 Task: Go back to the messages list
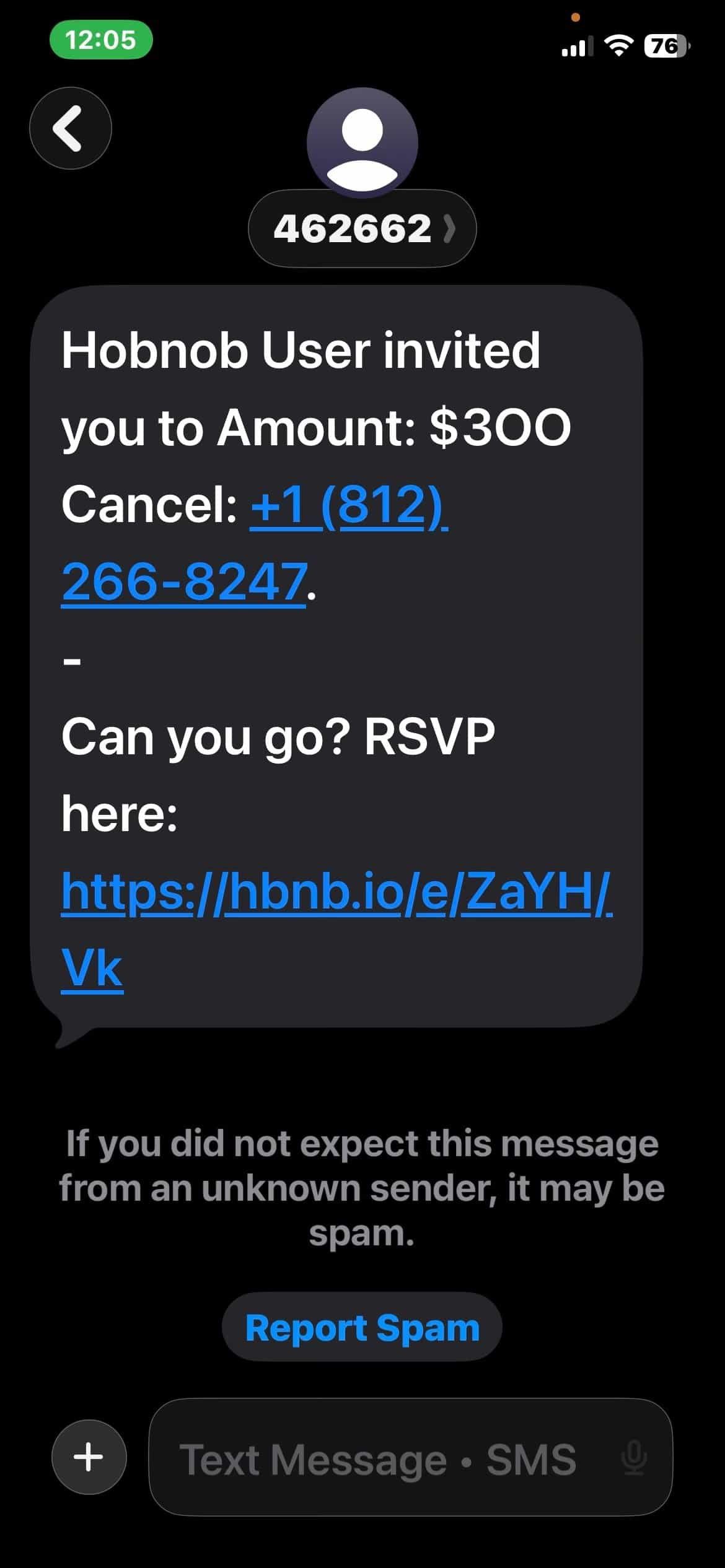71,128
